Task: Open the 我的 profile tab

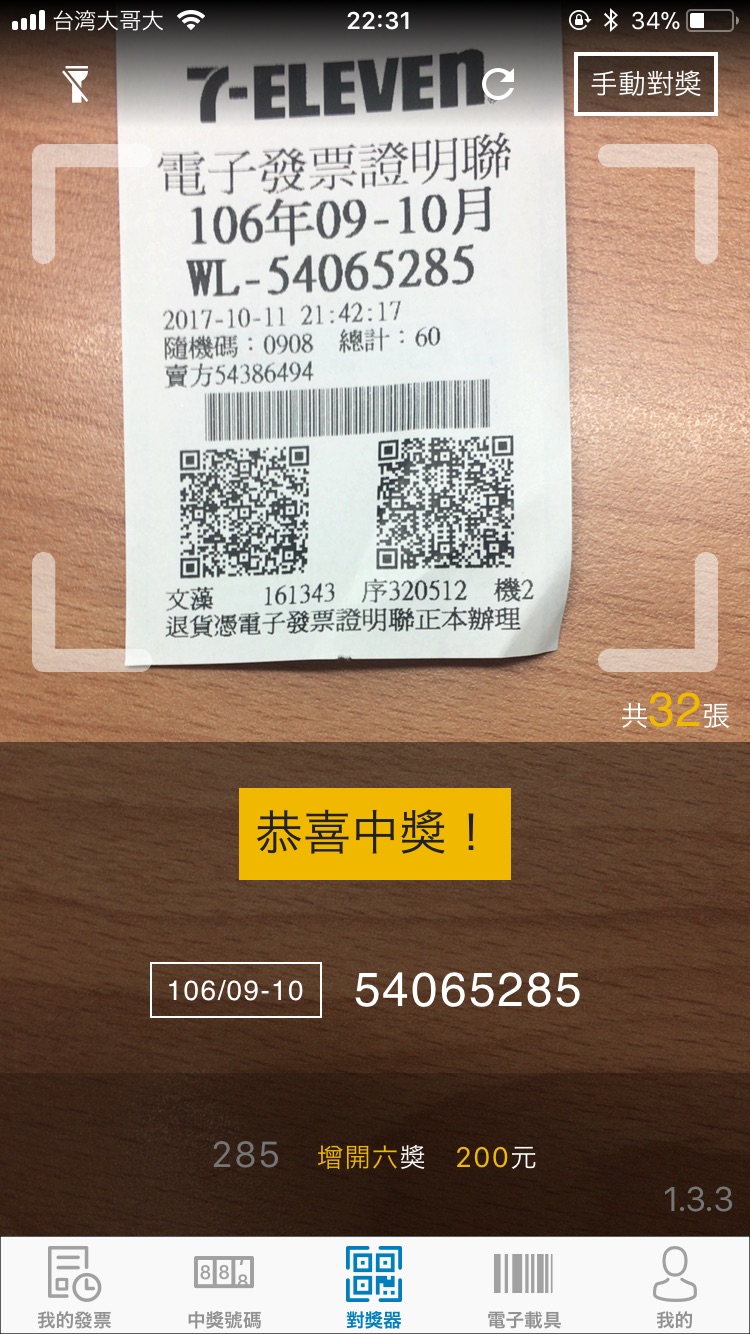Action: tap(674, 1287)
